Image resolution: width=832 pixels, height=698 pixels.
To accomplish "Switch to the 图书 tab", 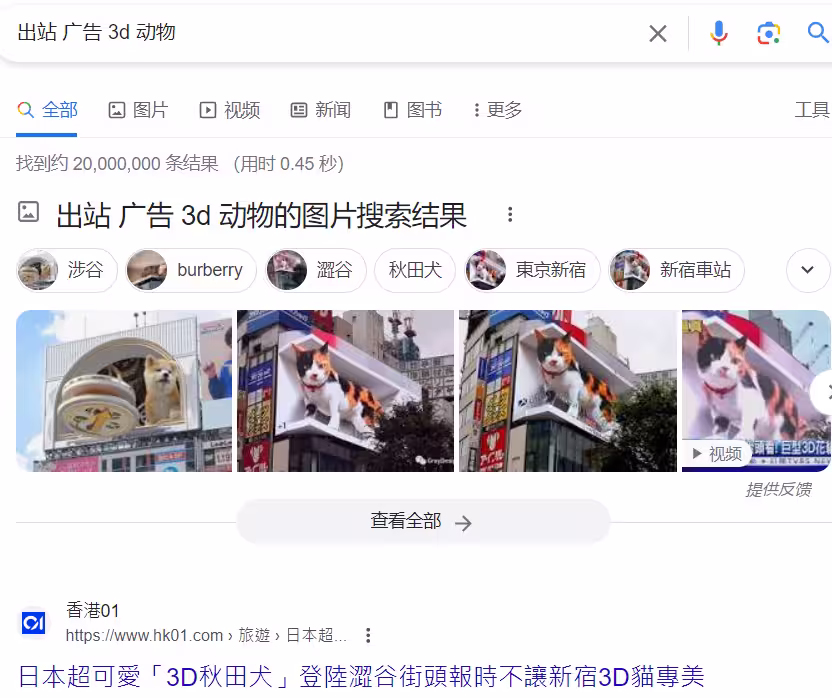I will pos(412,110).
